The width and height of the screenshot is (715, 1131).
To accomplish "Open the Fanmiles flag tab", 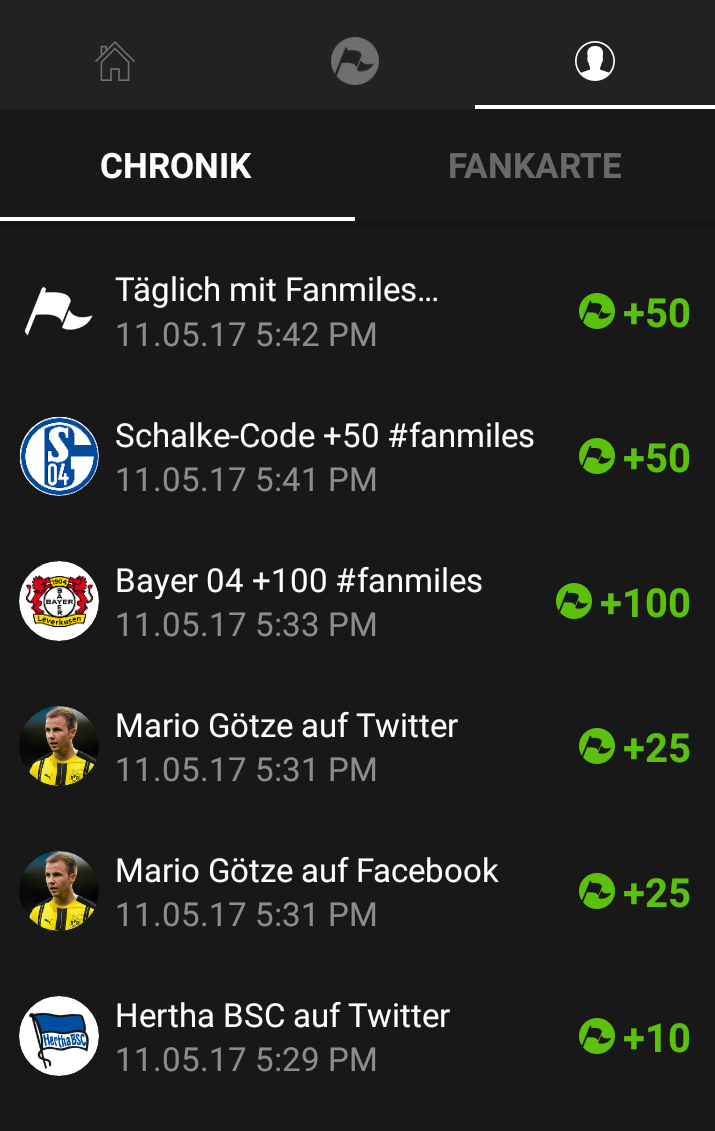I will [355, 61].
